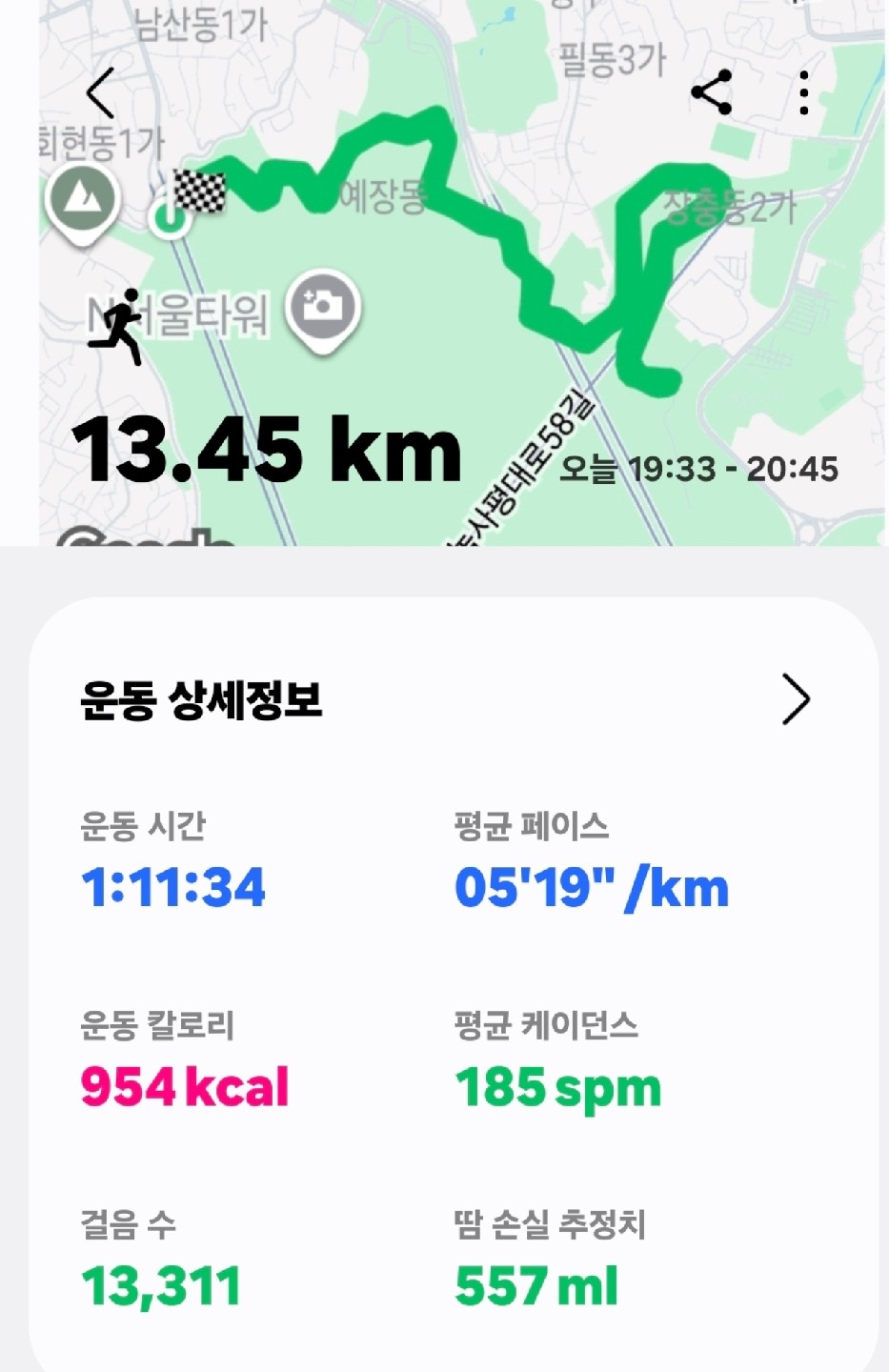Select the start point marker on the route

170,217
